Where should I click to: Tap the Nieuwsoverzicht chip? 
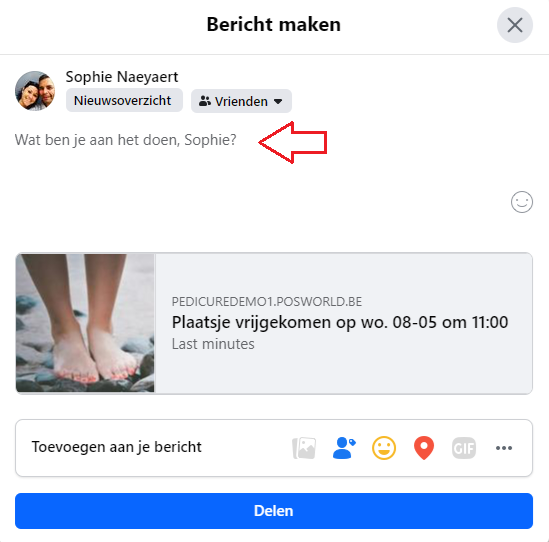pyautogui.click(x=124, y=100)
